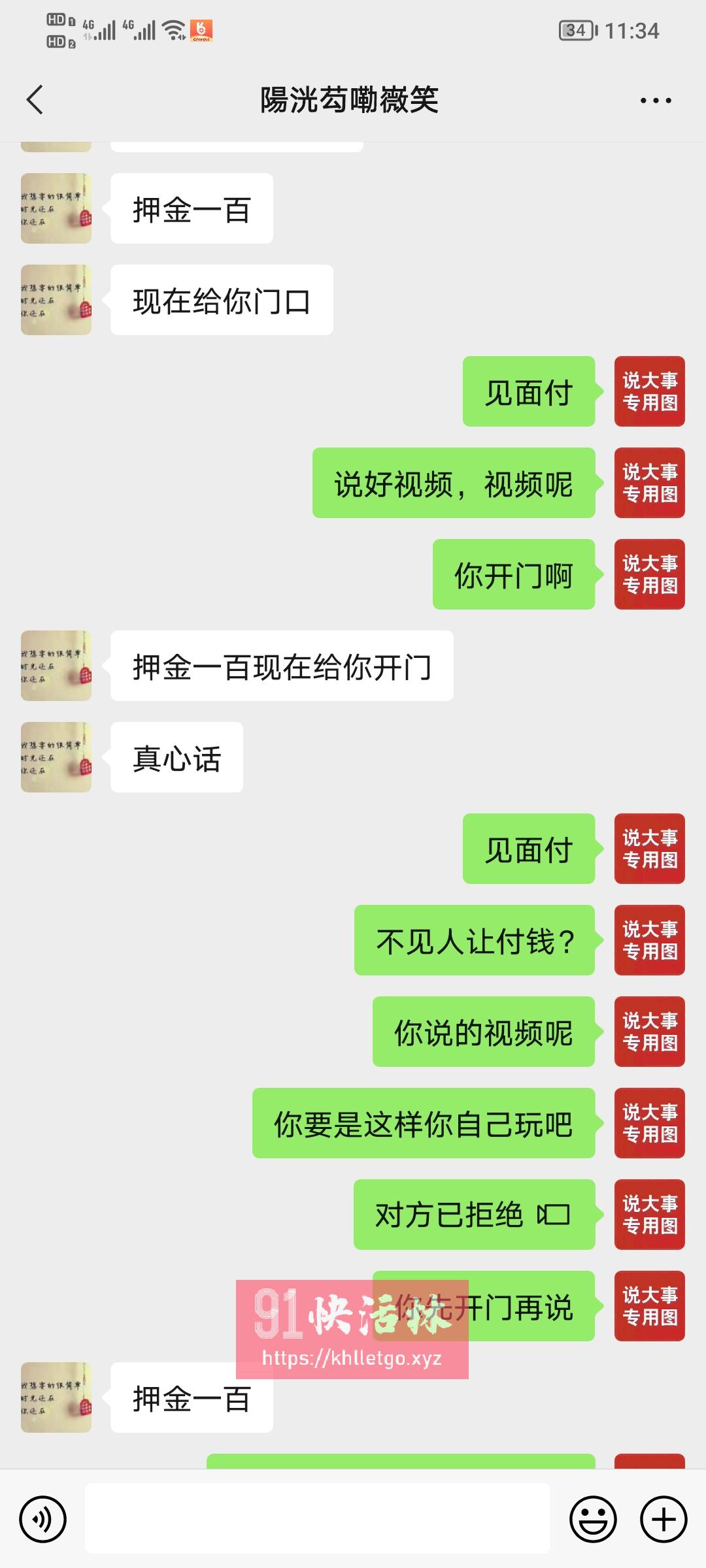Open the message 押金一百现在给你开门
Viewport: 706px width, 1568px height.
(x=281, y=665)
